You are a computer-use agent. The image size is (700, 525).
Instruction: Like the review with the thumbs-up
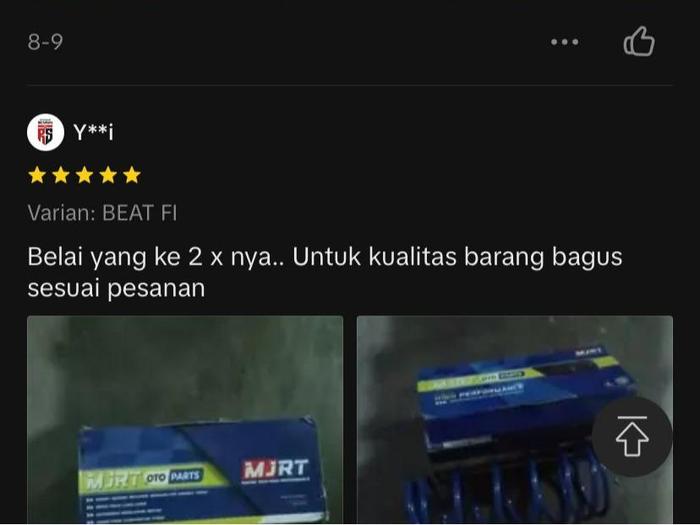pos(639,42)
